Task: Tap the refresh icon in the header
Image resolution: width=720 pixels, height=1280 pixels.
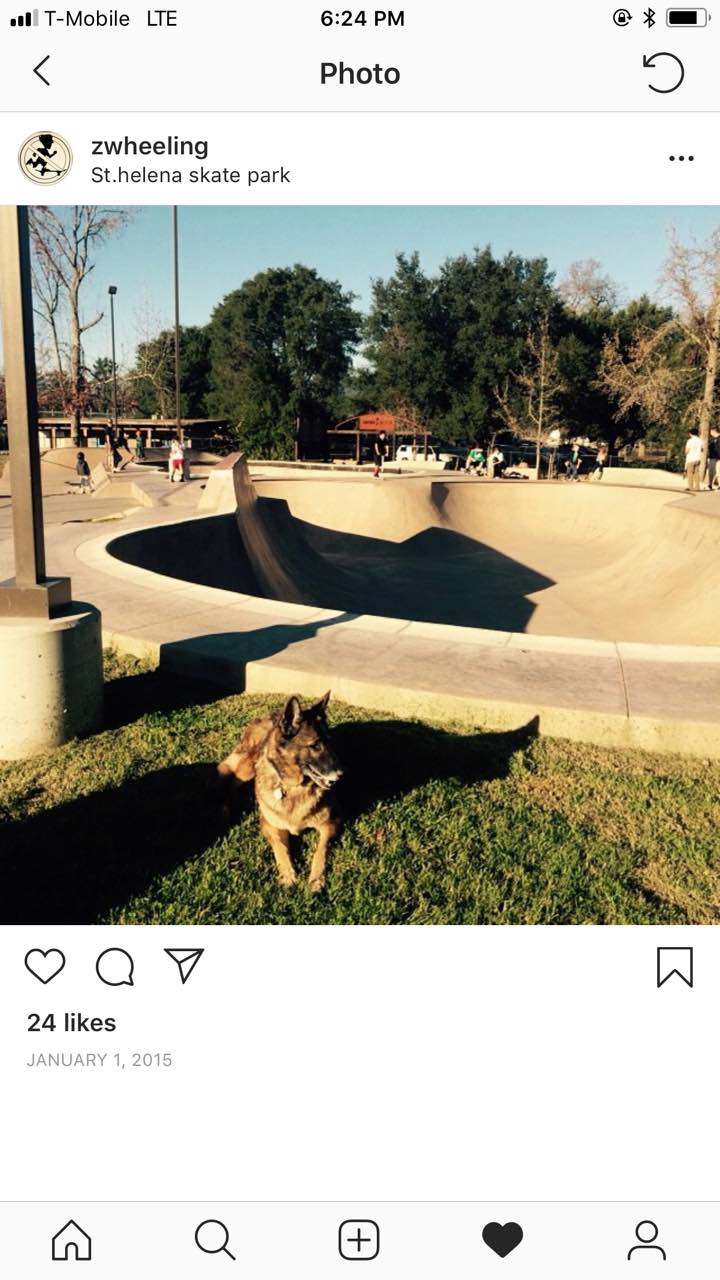Action: [x=663, y=72]
